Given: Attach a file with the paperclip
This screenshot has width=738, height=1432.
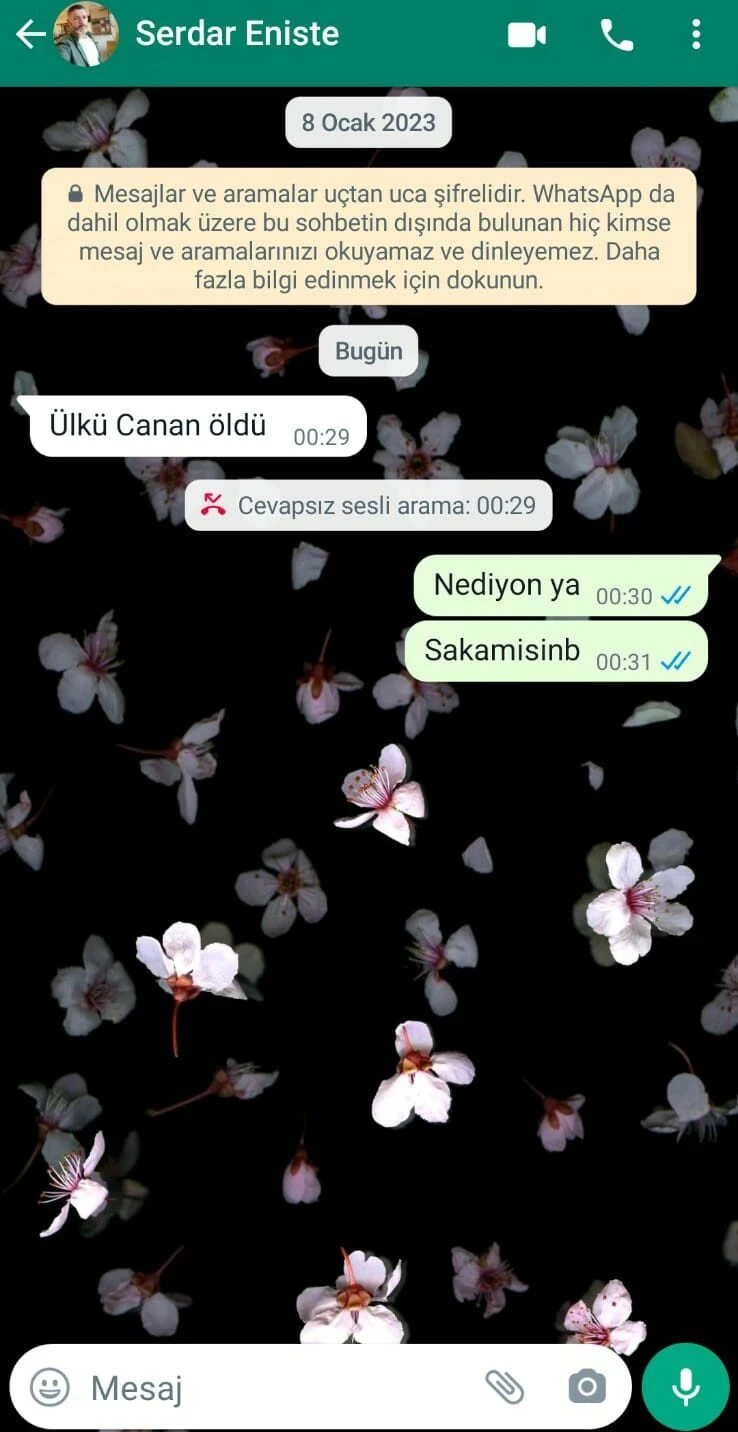Looking at the screenshot, I should point(505,1387).
